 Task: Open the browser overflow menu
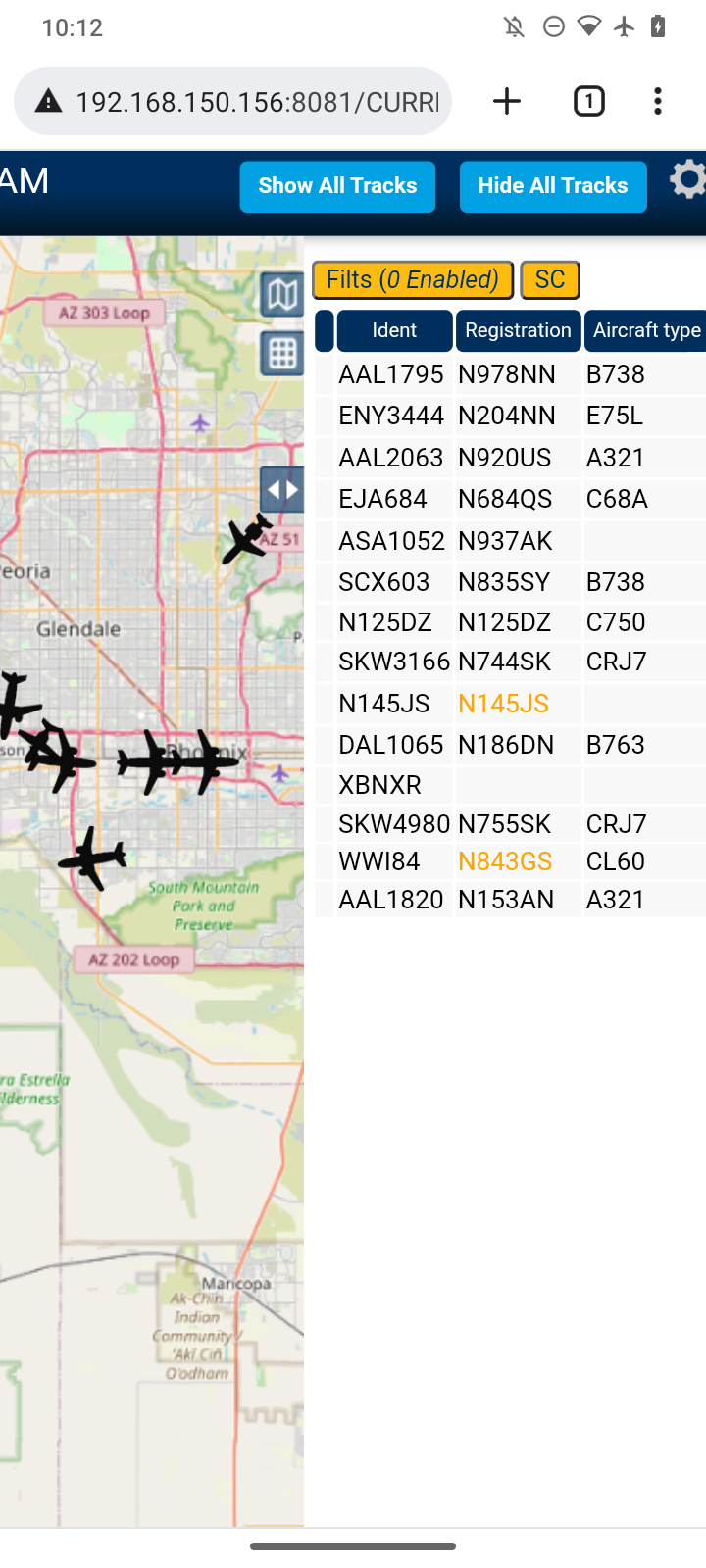click(658, 101)
